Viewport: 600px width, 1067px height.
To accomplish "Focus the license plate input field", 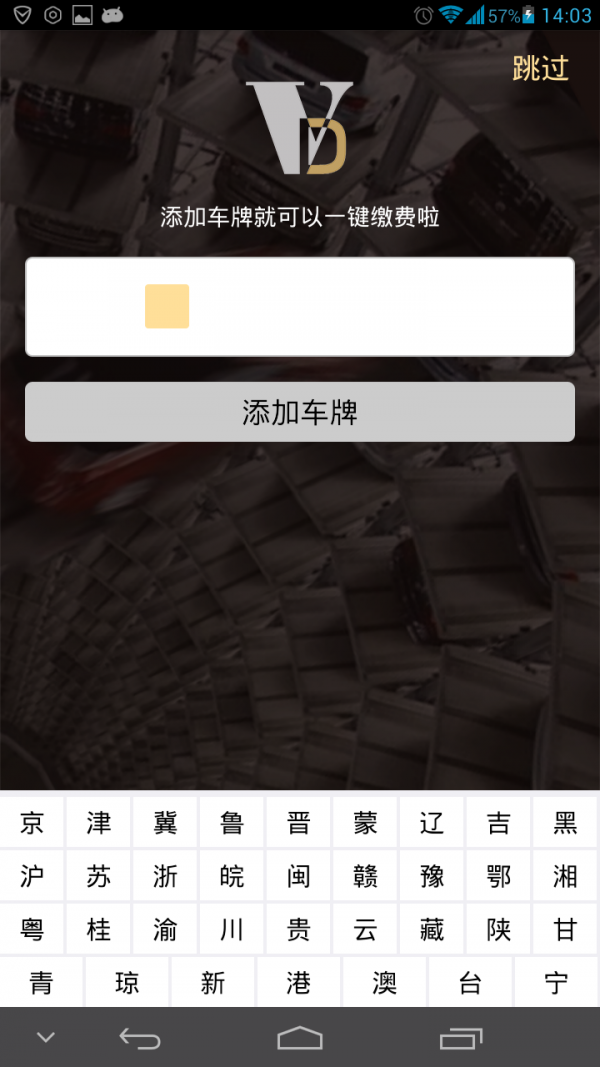I will point(300,307).
